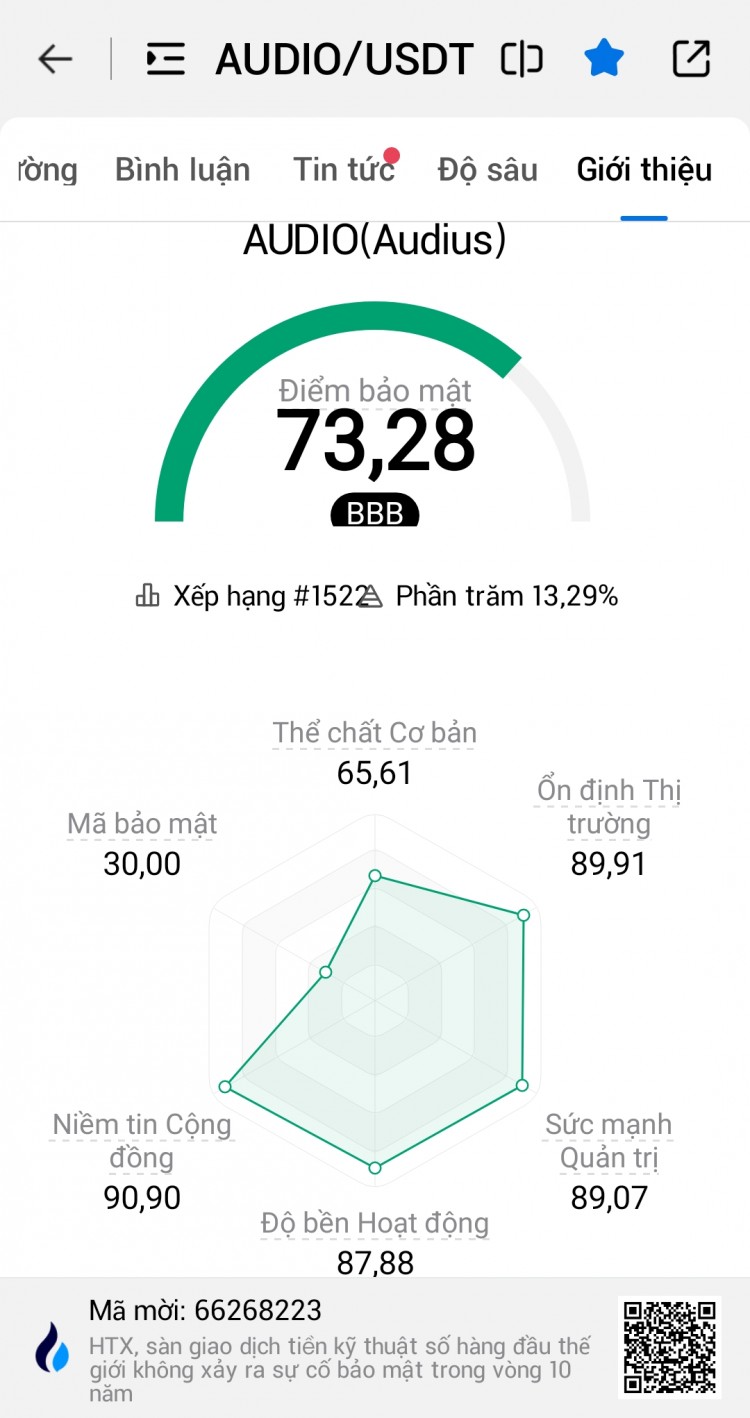Screen dimensions: 750x1418
Task: Show explanation for Ổn định Thị trường
Action: pos(609,807)
